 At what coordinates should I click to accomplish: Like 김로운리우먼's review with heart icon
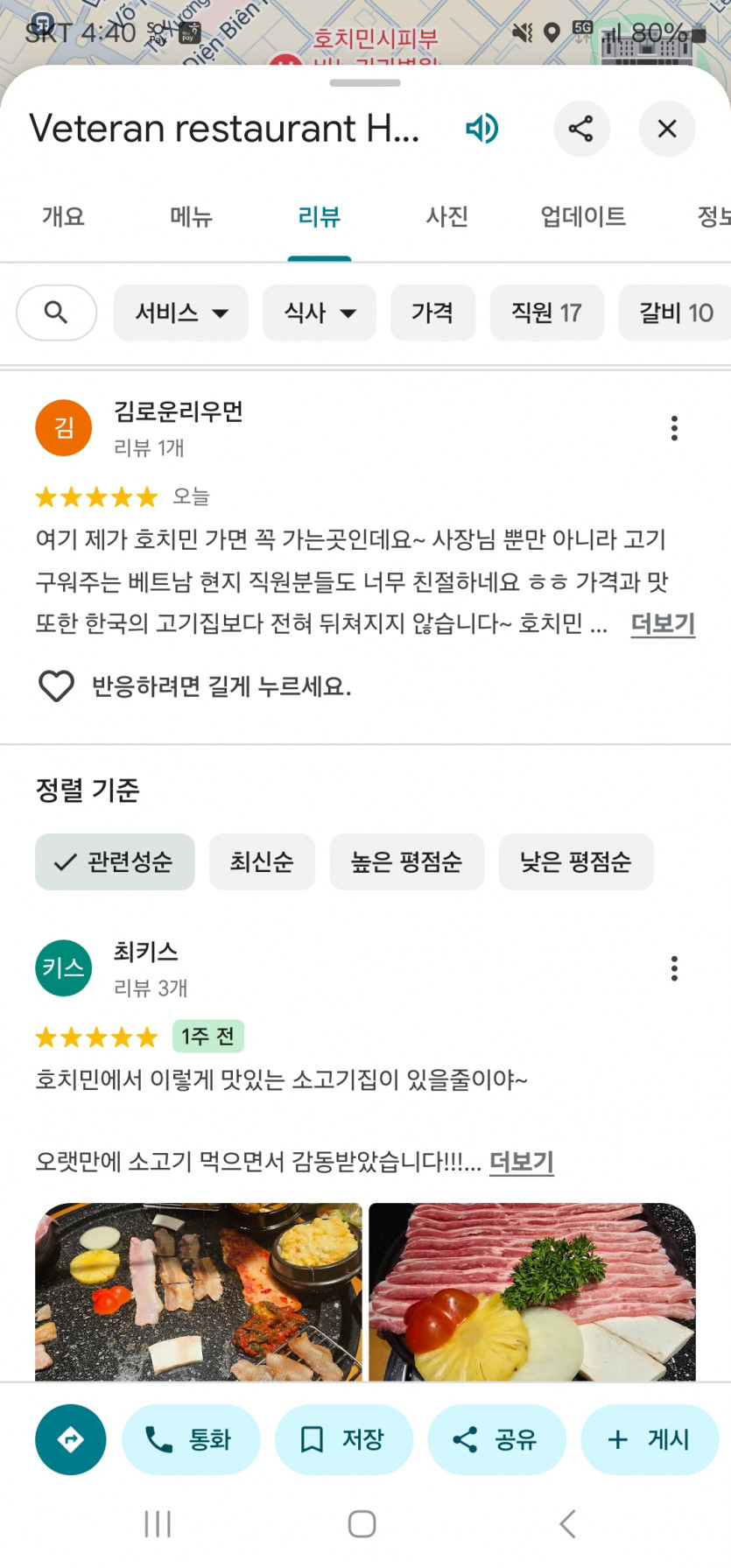(56, 686)
